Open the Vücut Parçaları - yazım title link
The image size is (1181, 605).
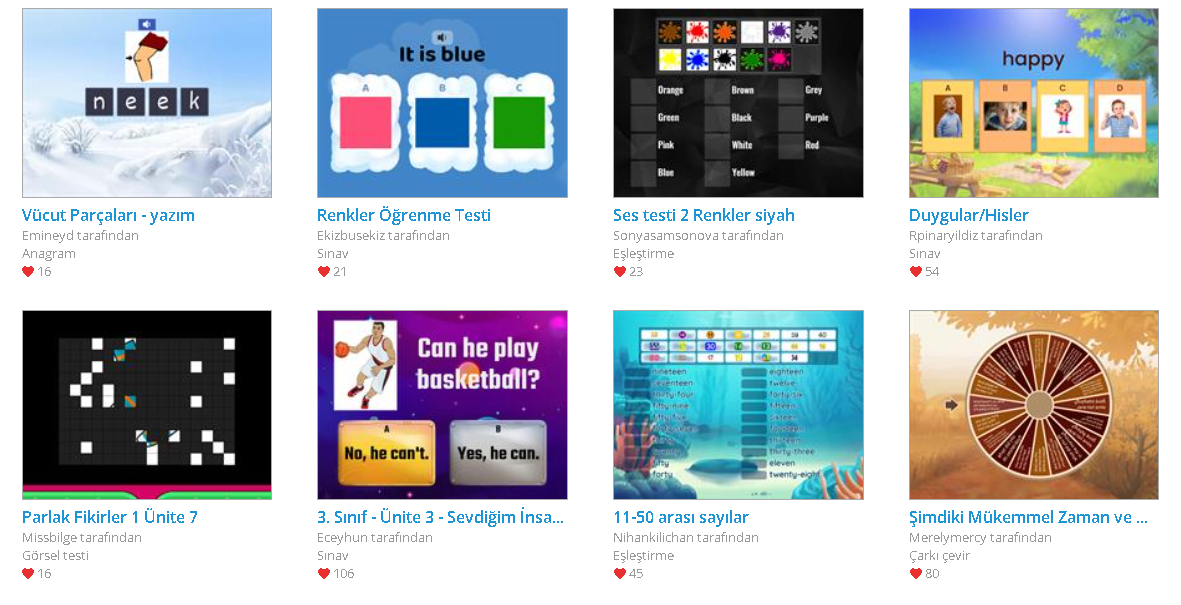pyautogui.click(x=108, y=215)
